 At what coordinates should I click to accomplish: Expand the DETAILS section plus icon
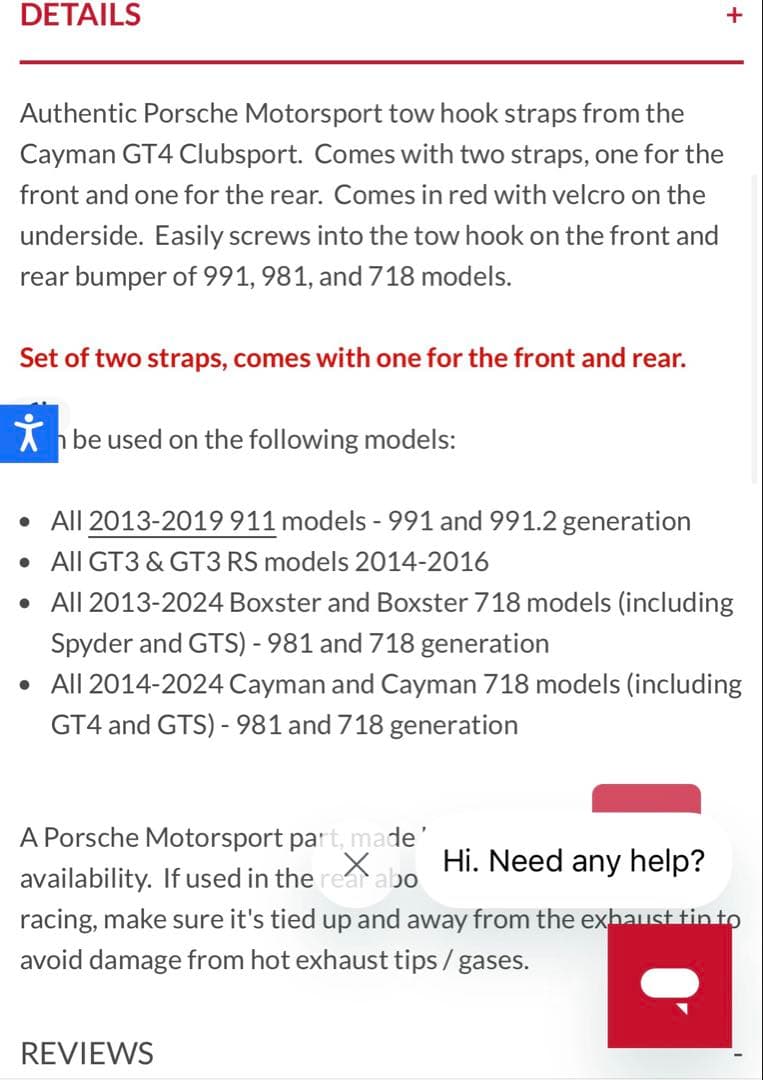click(x=734, y=16)
